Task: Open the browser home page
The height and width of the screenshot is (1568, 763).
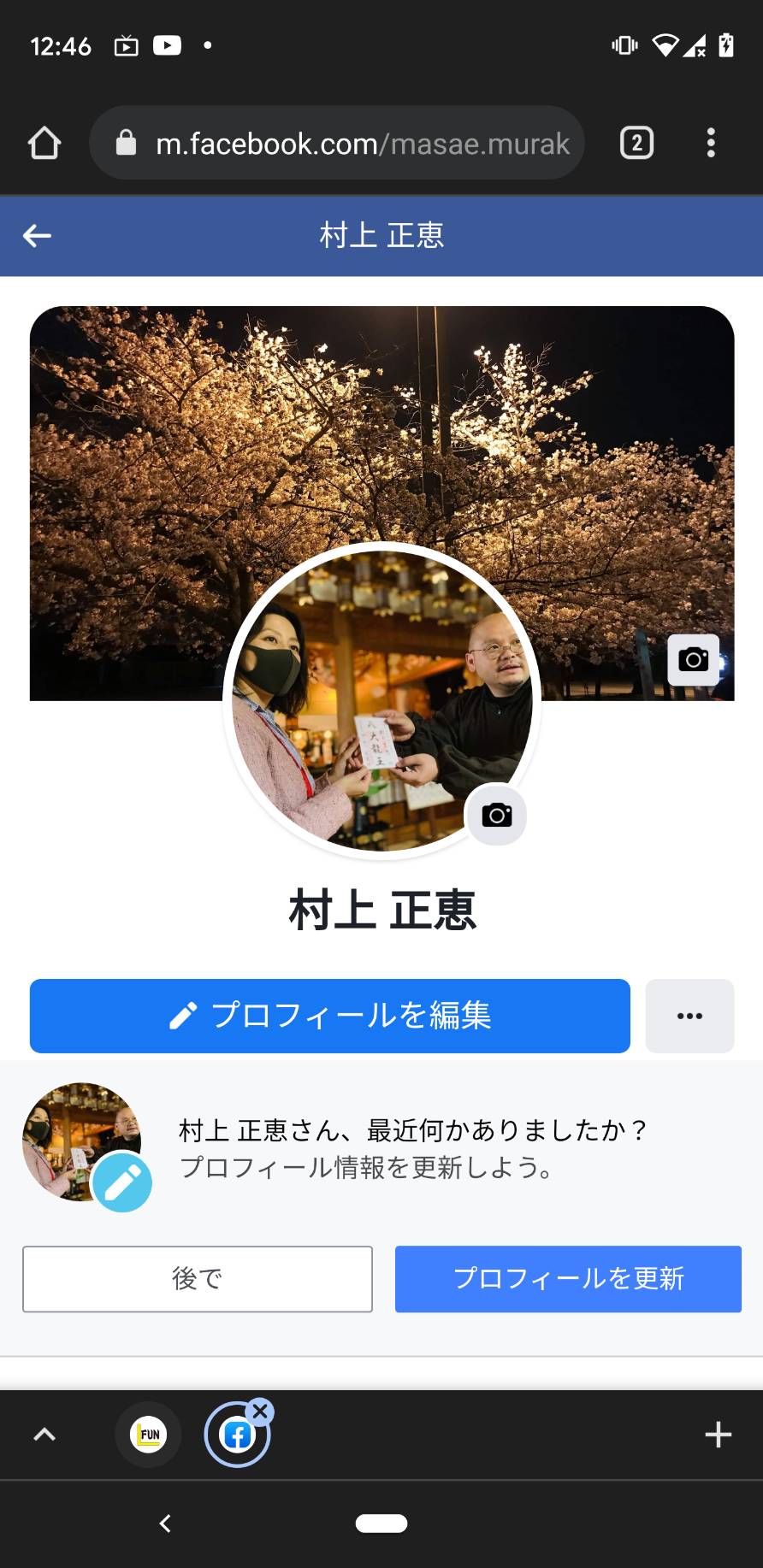Action: pyautogui.click(x=44, y=143)
